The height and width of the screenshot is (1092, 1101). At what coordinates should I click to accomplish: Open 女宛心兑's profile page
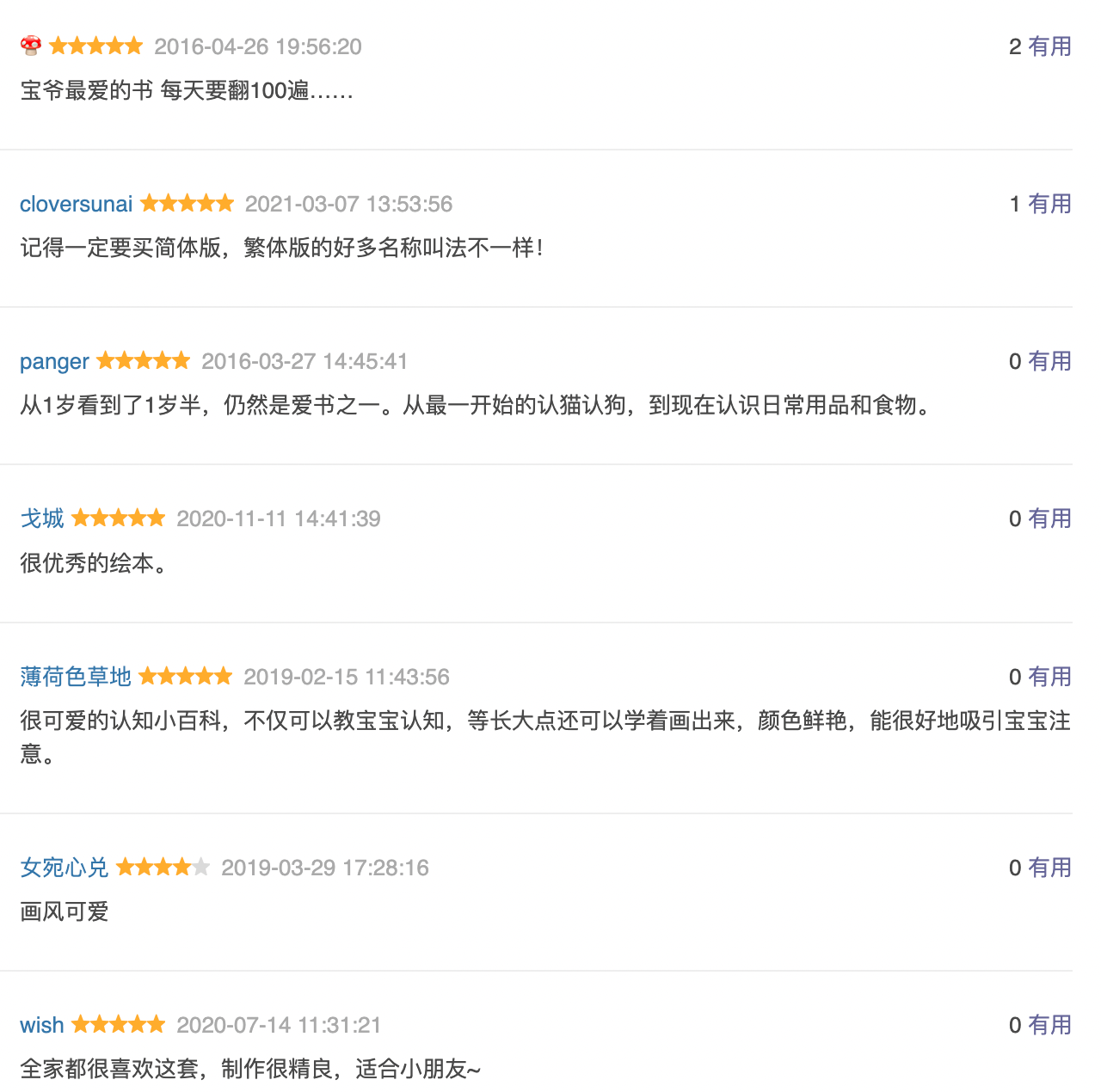click(65, 868)
